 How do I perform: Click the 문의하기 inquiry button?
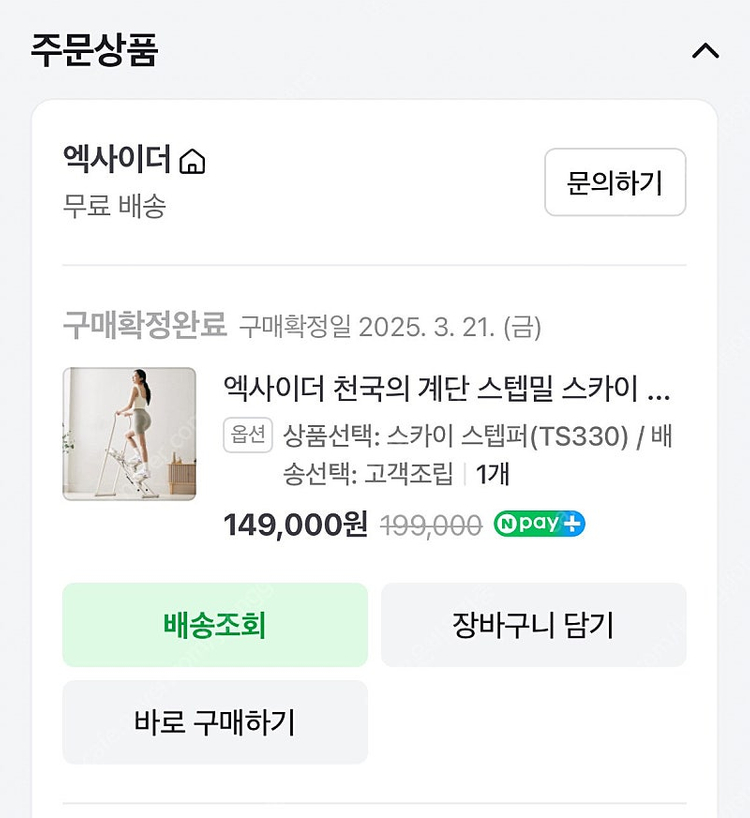pos(614,184)
